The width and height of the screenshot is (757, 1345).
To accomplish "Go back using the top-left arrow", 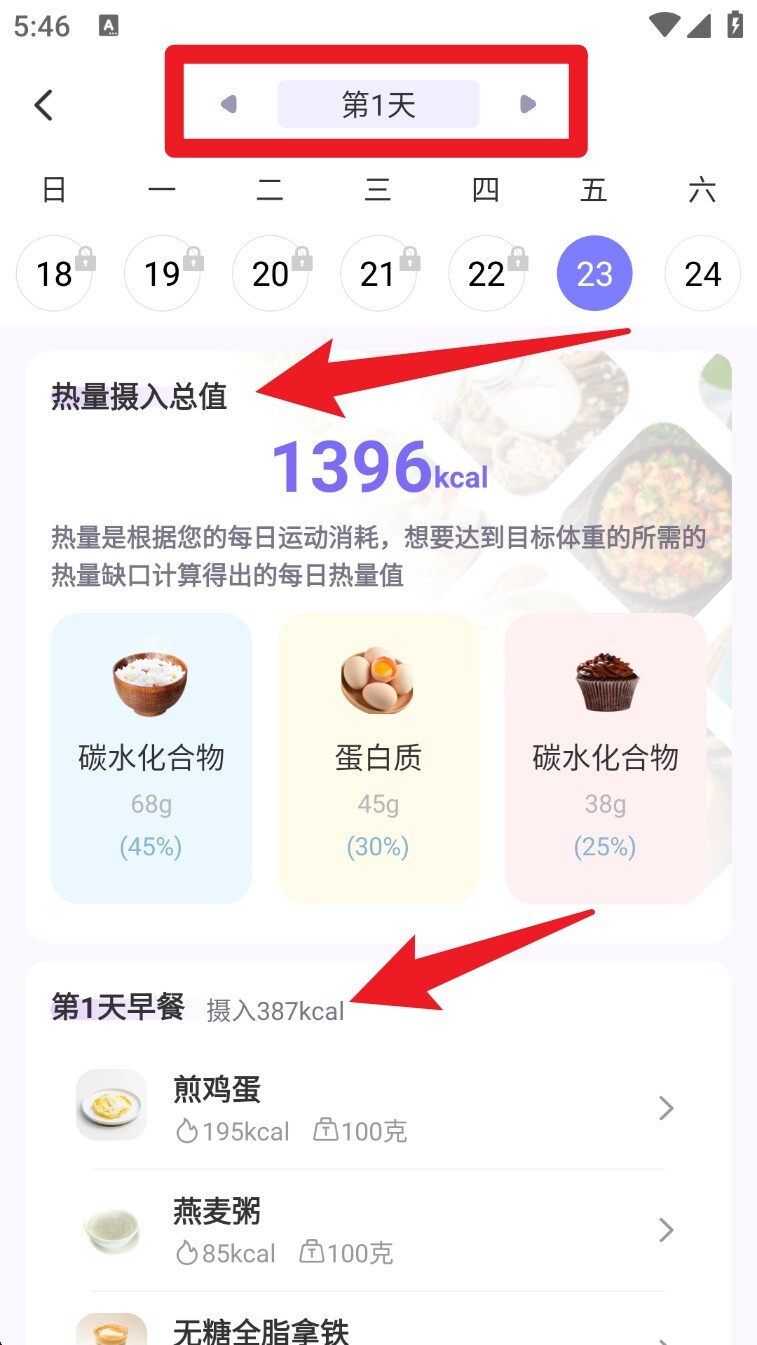I will coord(43,105).
